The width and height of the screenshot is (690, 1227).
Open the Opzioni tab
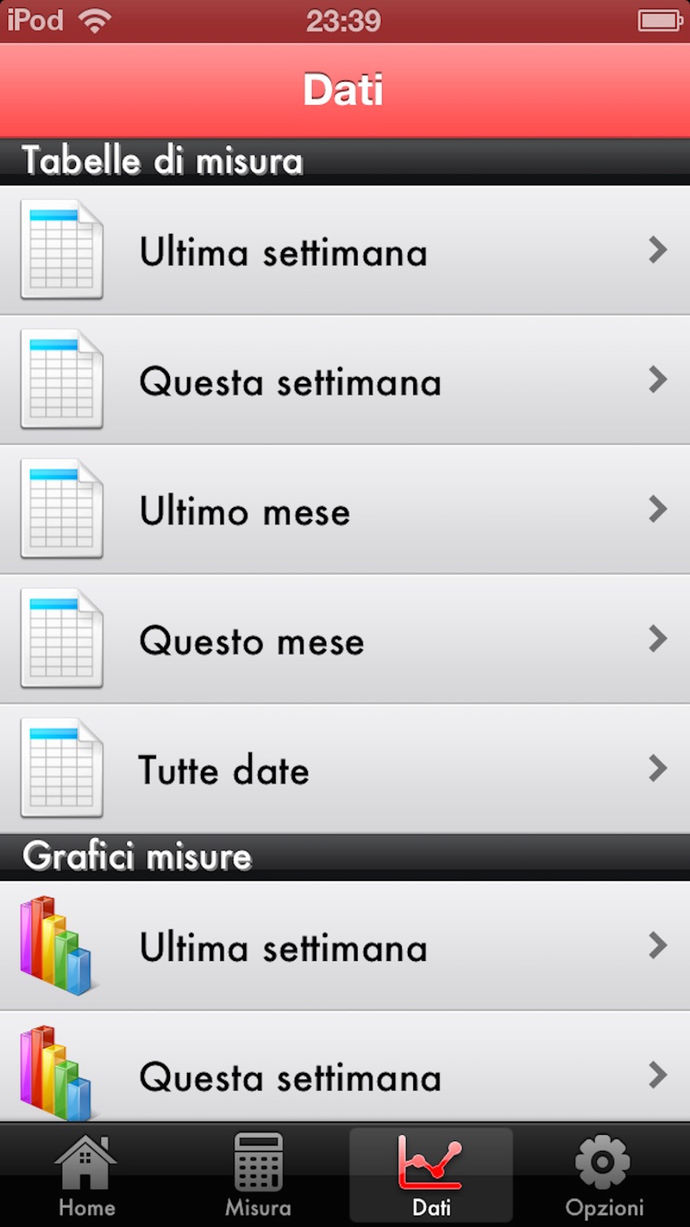(x=604, y=1176)
